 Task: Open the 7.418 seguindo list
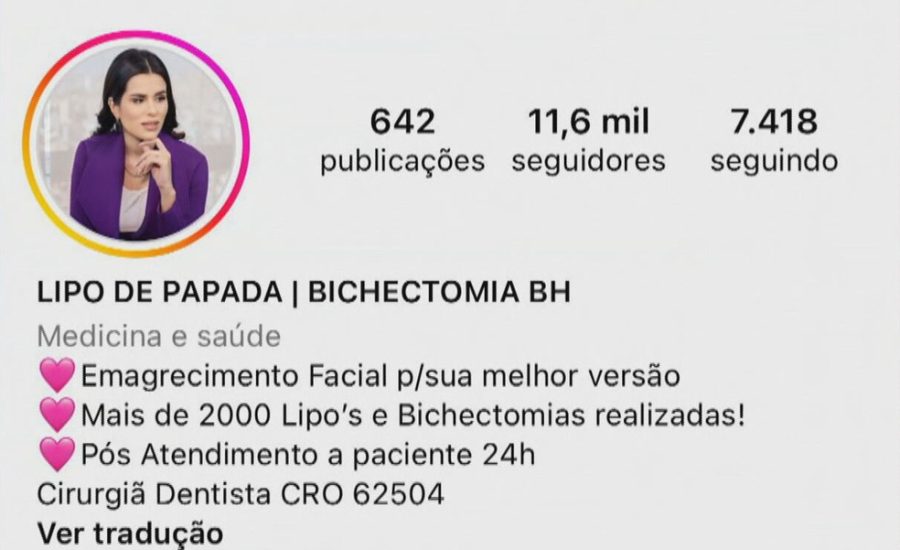[x=773, y=141]
